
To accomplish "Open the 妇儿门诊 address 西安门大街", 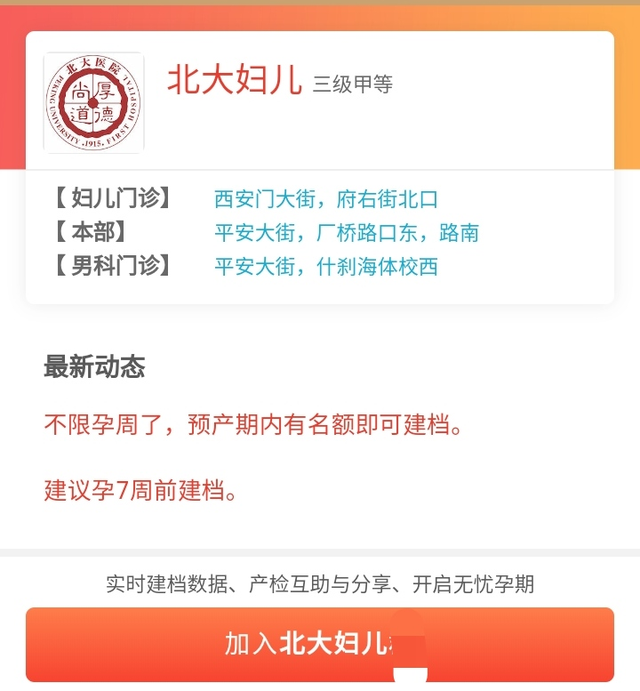I will click(x=326, y=199).
